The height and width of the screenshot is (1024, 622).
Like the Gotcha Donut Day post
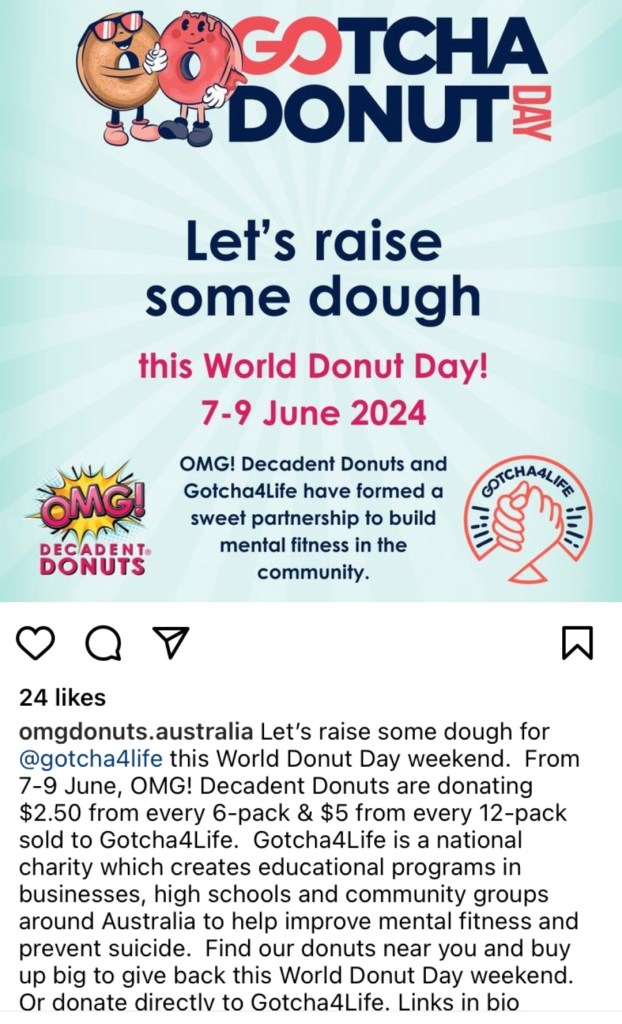[x=36, y=643]
